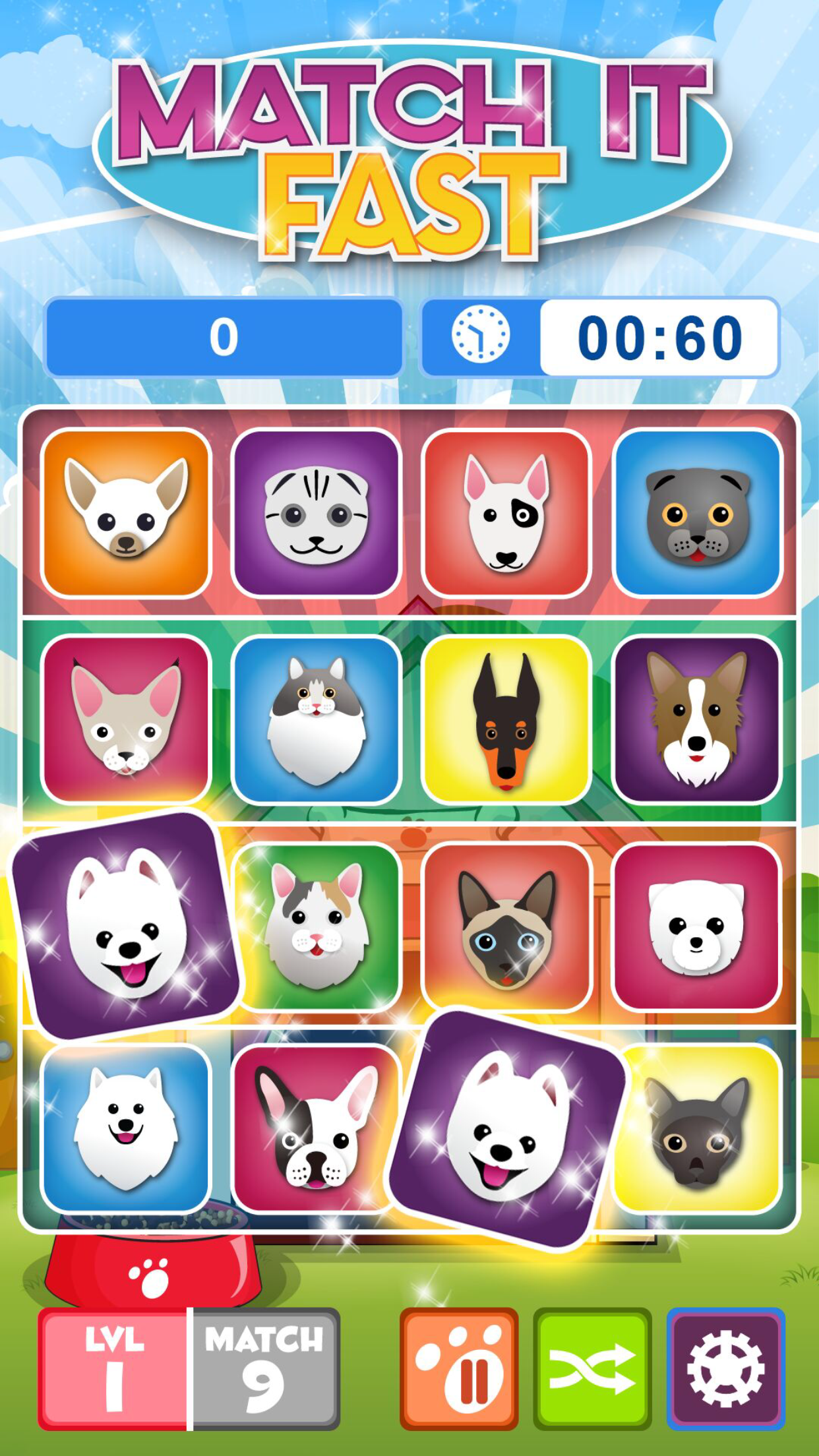Select the white spitz dog on blue tile
The width and height of the screenshot is (819, 1456).
coord(126,1129)
